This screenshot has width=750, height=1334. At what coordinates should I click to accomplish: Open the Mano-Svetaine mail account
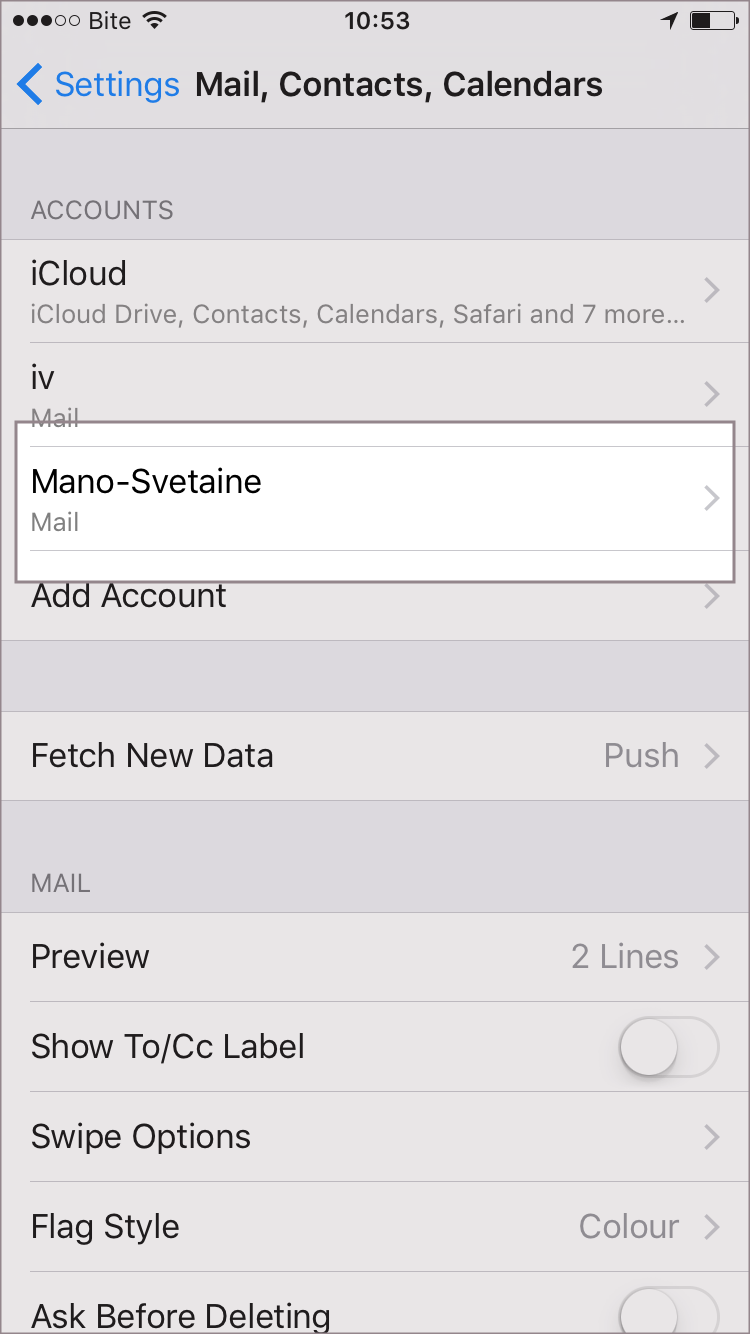[375, 498]
